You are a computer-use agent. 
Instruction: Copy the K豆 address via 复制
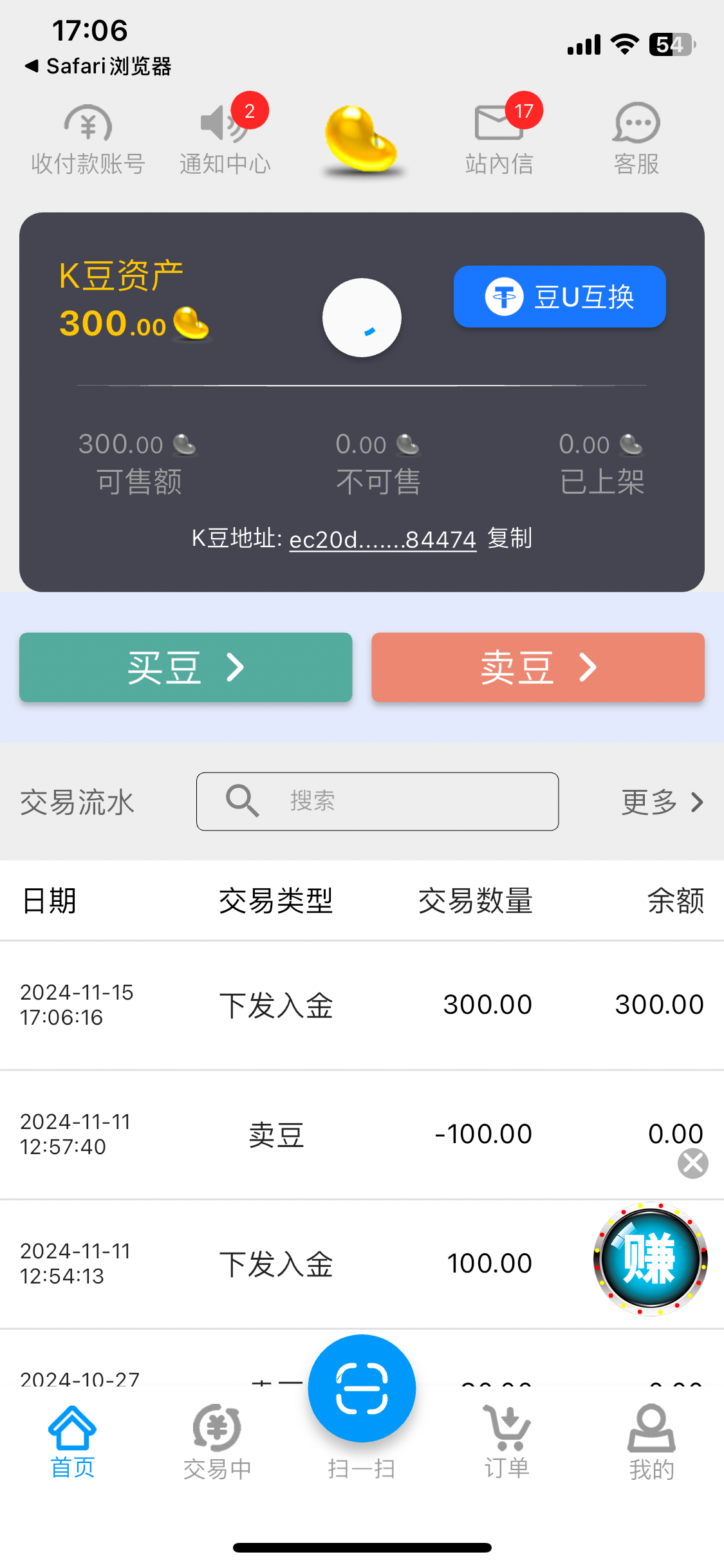pyautogui.click(x=510, y=538)
